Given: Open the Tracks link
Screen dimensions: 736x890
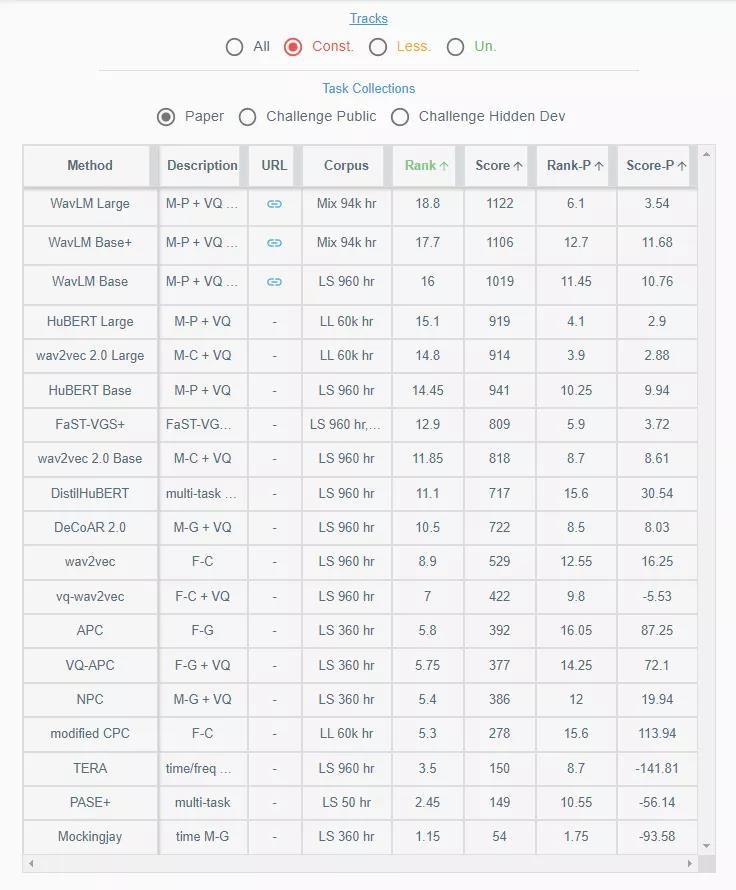Looking at the screenshot, I should pos(368,19).
